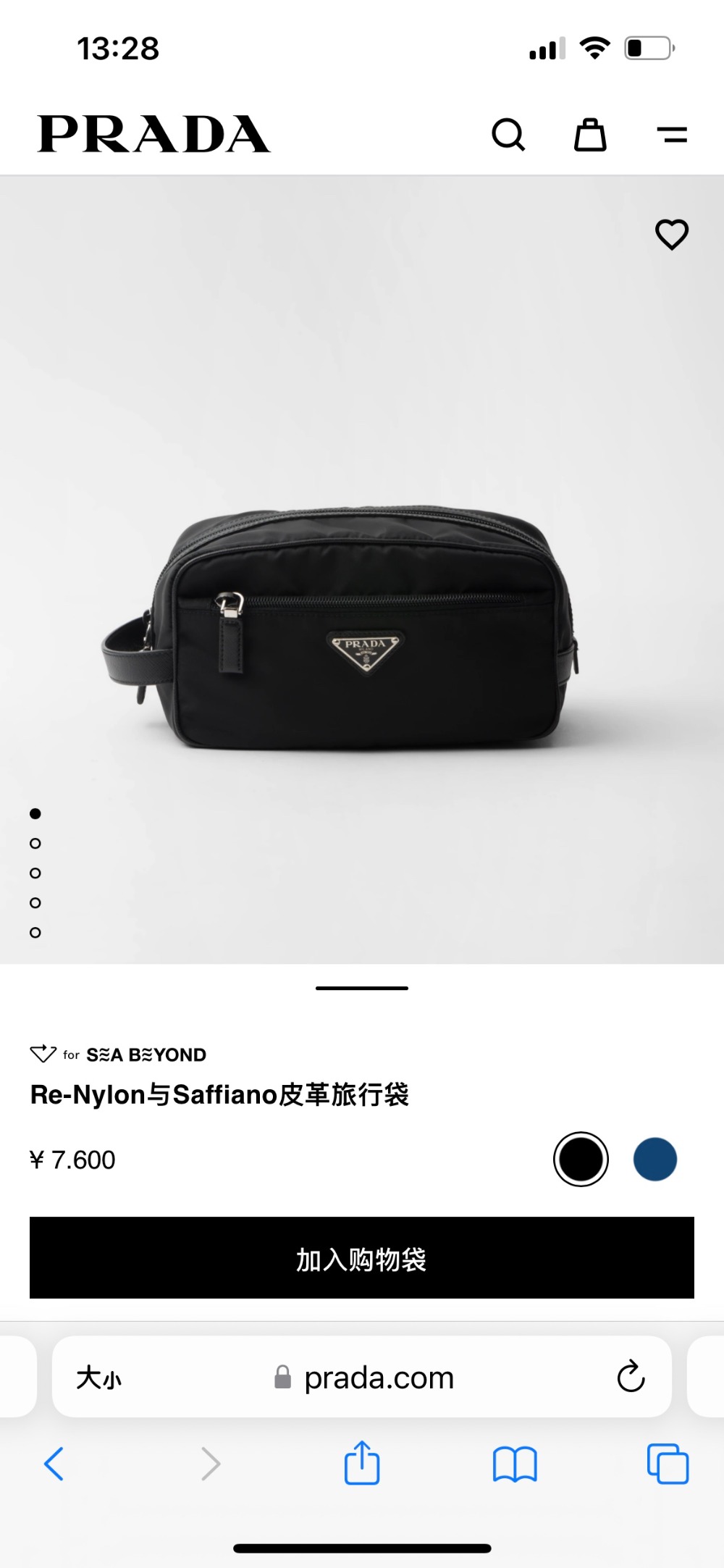Select the blue color swatch

click(x=655, y=1159)
